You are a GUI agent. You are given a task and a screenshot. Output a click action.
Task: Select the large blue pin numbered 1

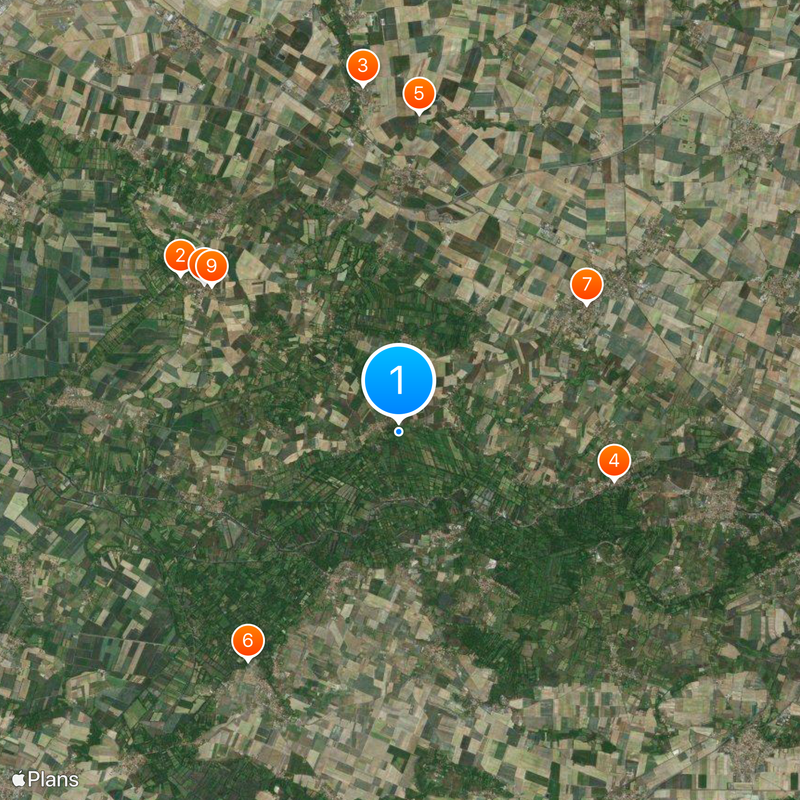click(398, 380)
